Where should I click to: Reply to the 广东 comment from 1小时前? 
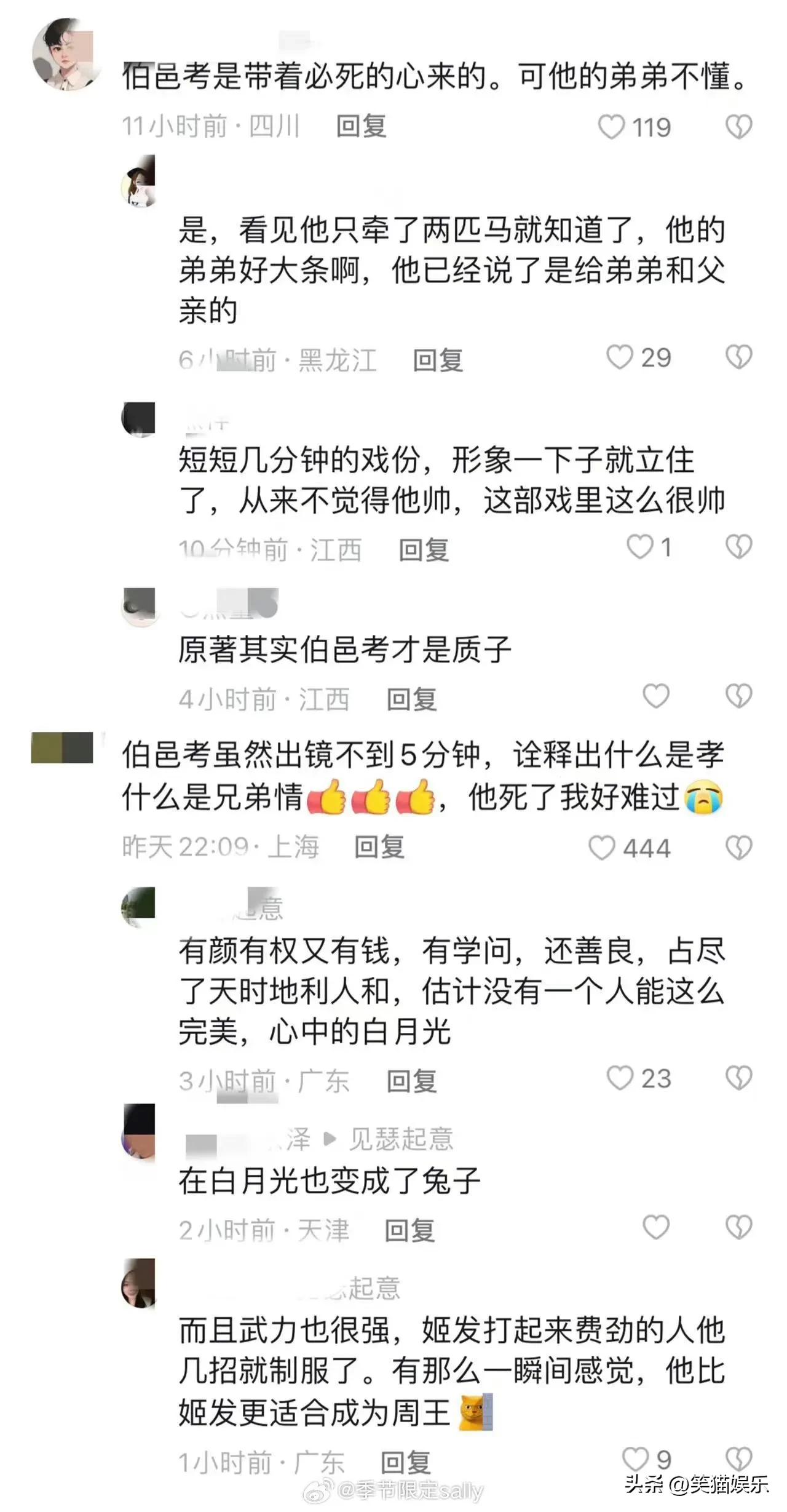pos(405,1462)
